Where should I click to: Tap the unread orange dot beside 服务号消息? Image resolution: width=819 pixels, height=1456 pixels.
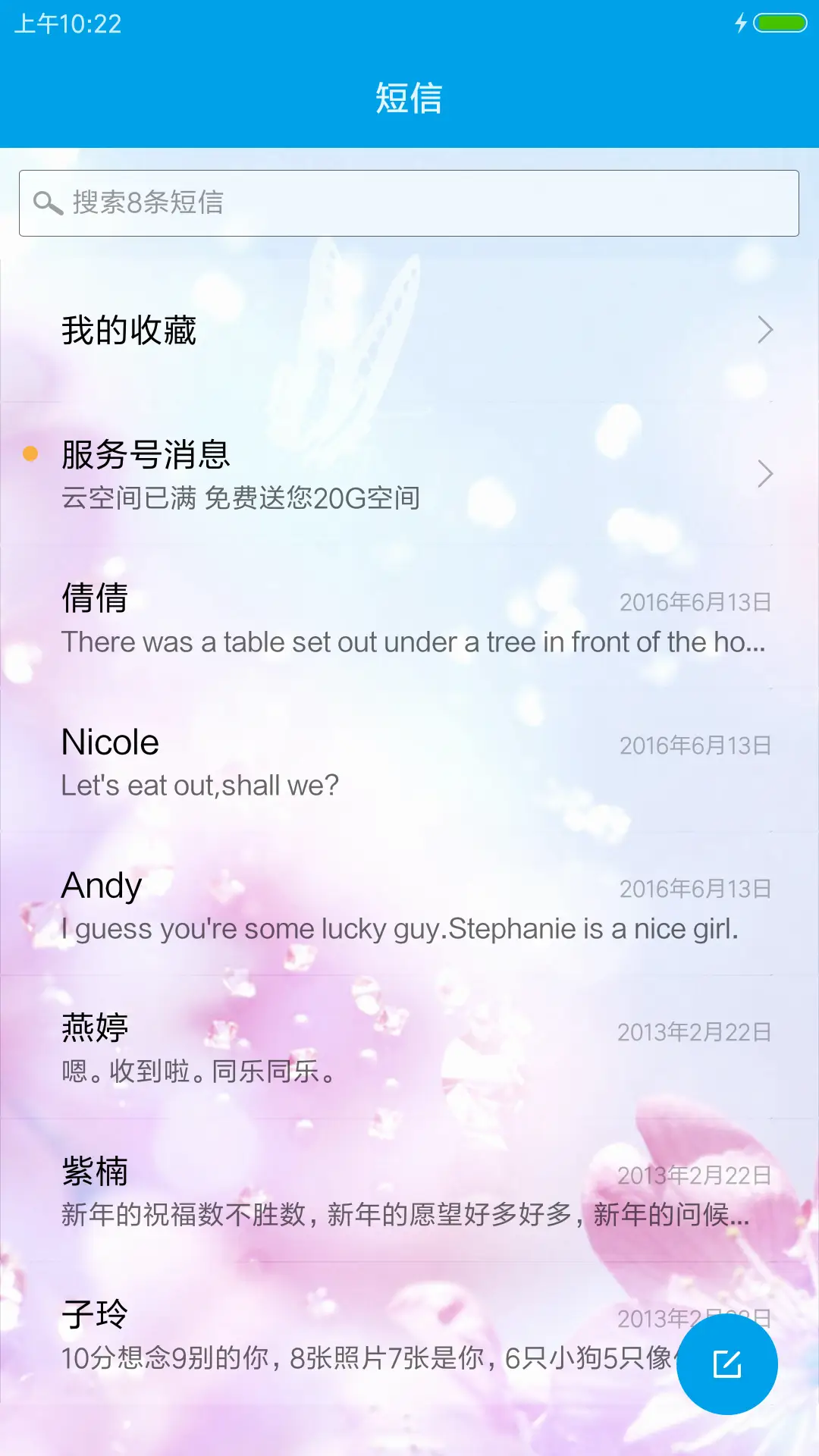click(30, 453)
